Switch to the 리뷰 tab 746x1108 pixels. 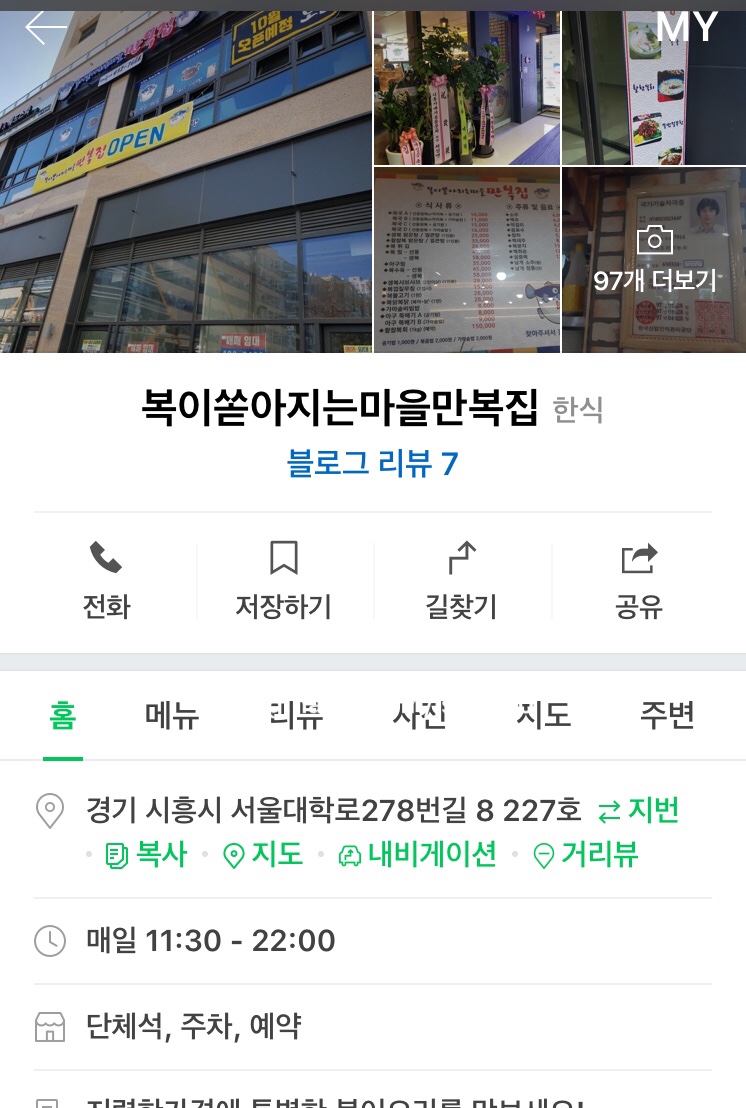(296, 715)
